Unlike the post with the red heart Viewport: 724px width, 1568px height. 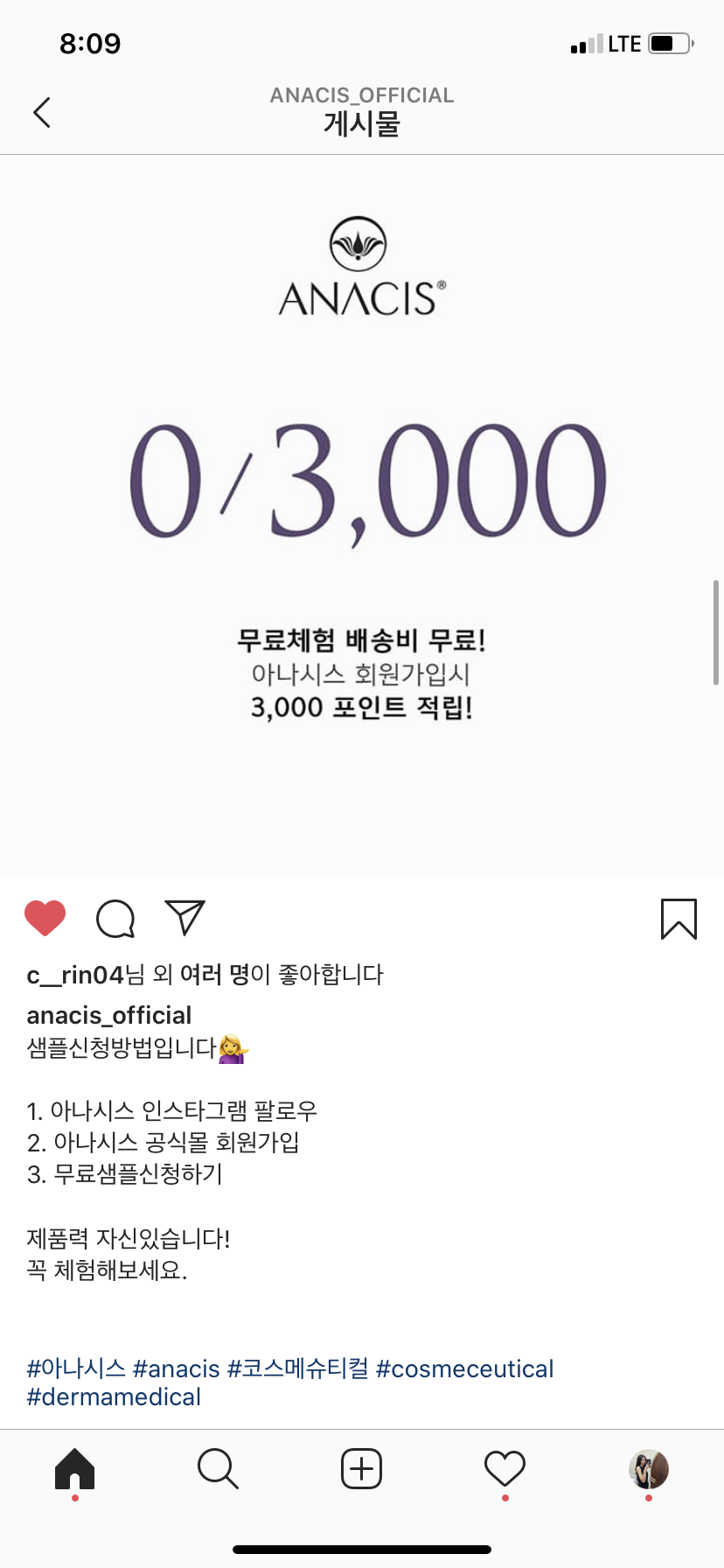tap(45, 918)
